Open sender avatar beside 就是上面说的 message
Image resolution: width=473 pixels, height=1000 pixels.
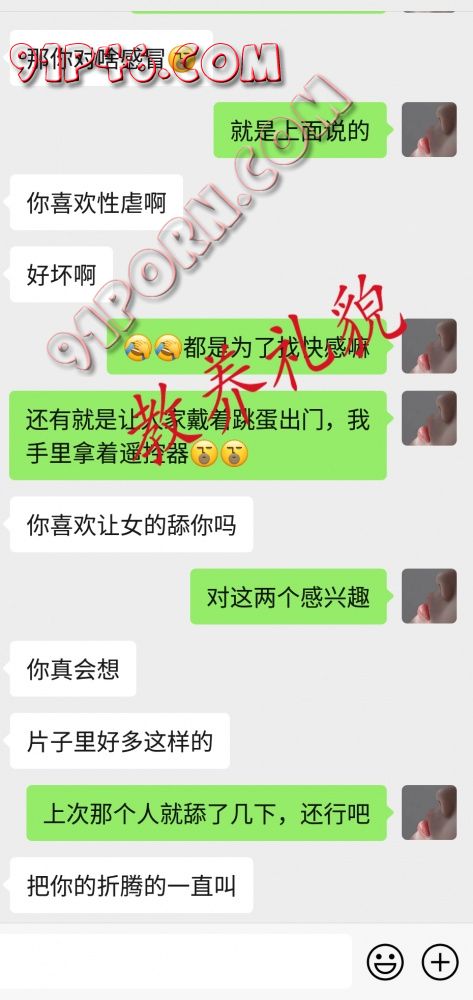tap(429, 129)
